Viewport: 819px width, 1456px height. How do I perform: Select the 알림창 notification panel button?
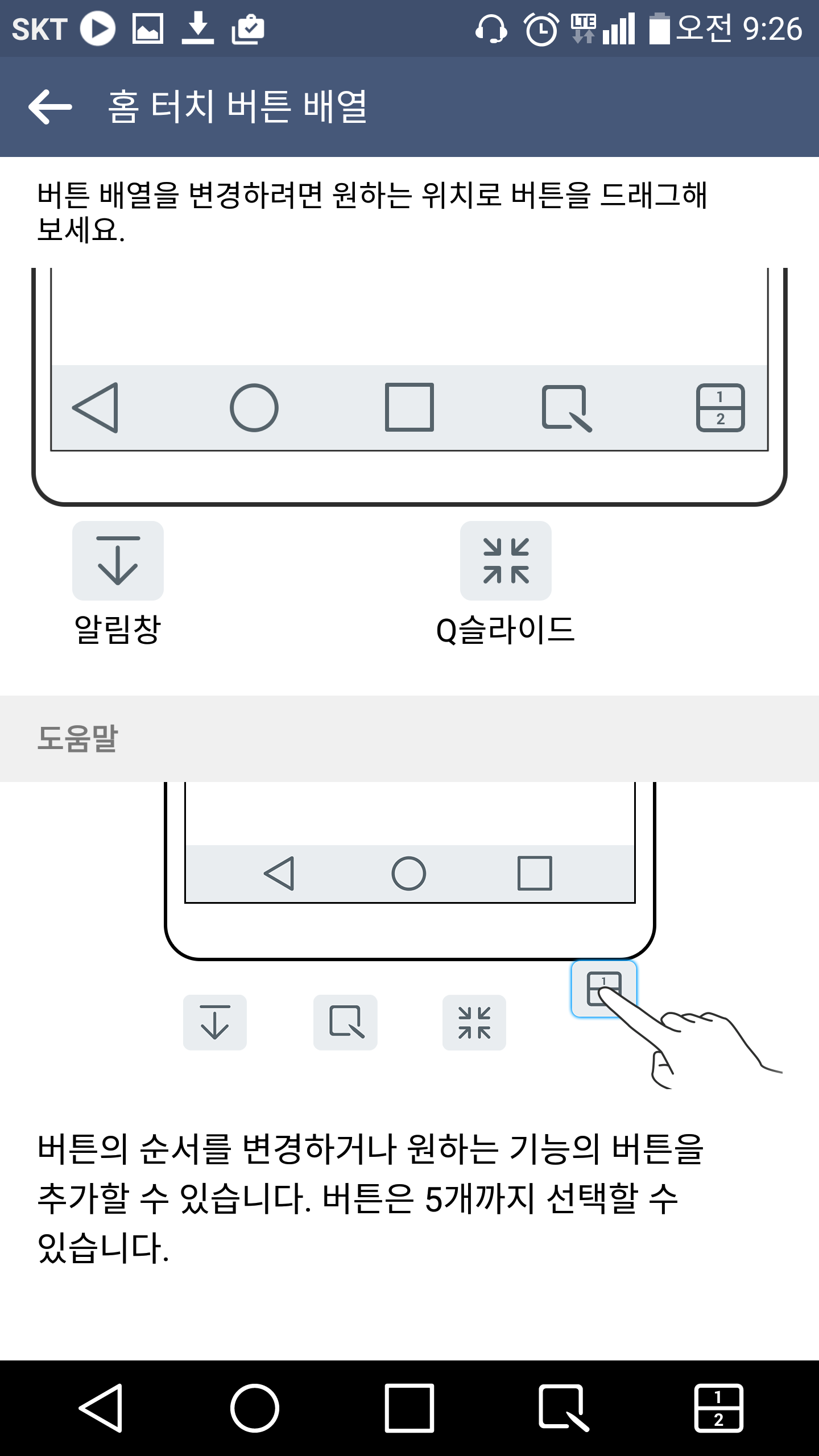pyautogui.click(x=118, y=561)
